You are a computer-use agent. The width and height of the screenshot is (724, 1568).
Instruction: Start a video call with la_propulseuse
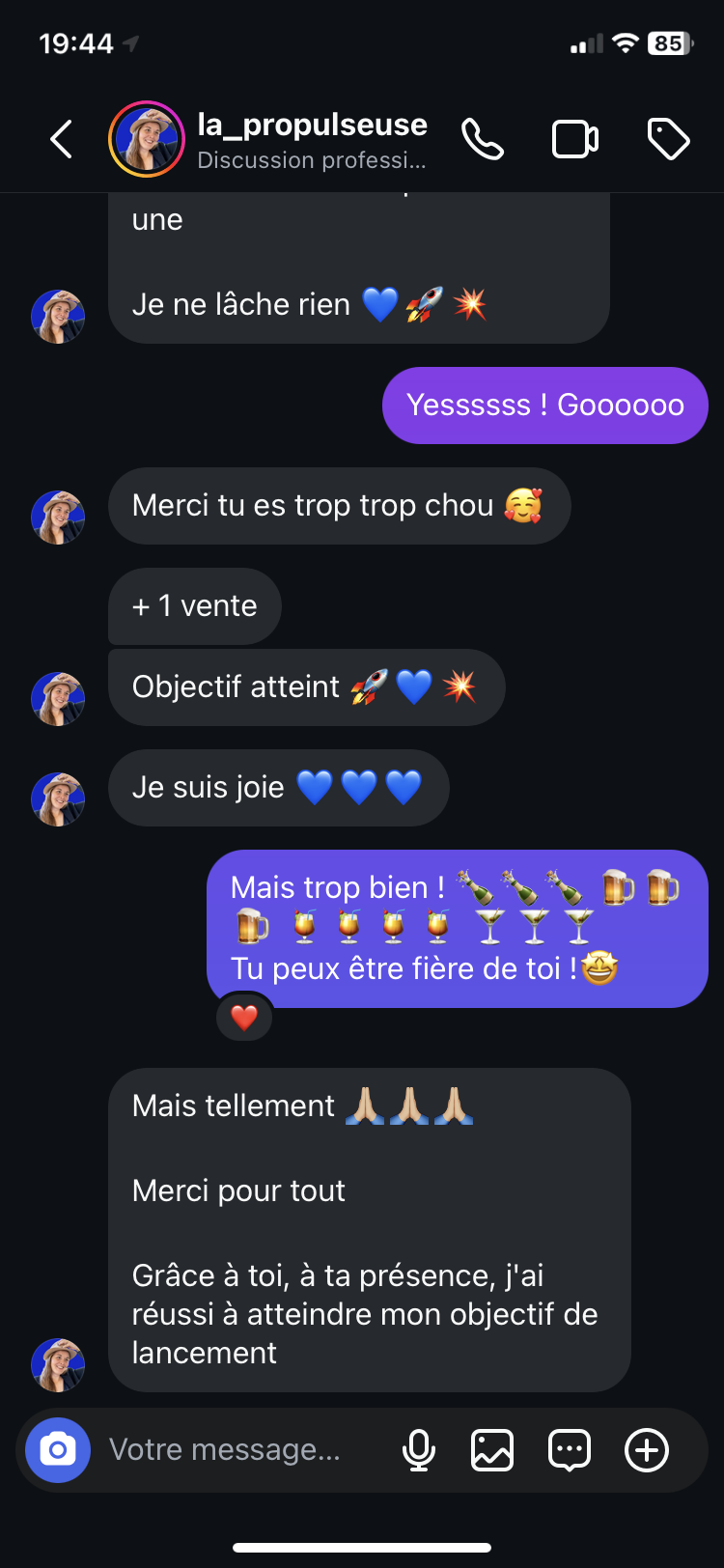coord(574,140)
